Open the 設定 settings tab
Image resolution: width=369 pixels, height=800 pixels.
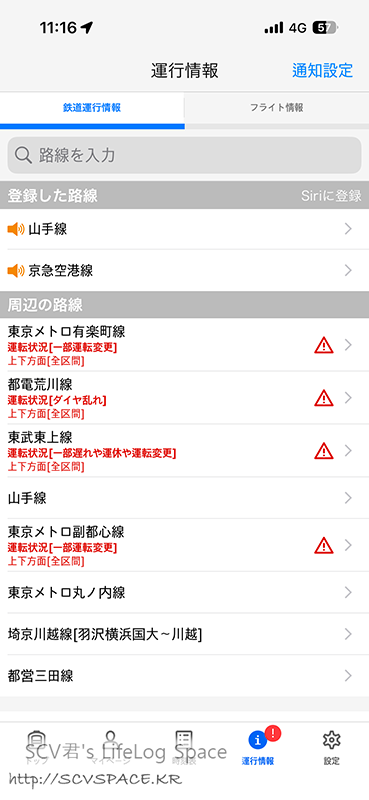[x=332, y=747]
